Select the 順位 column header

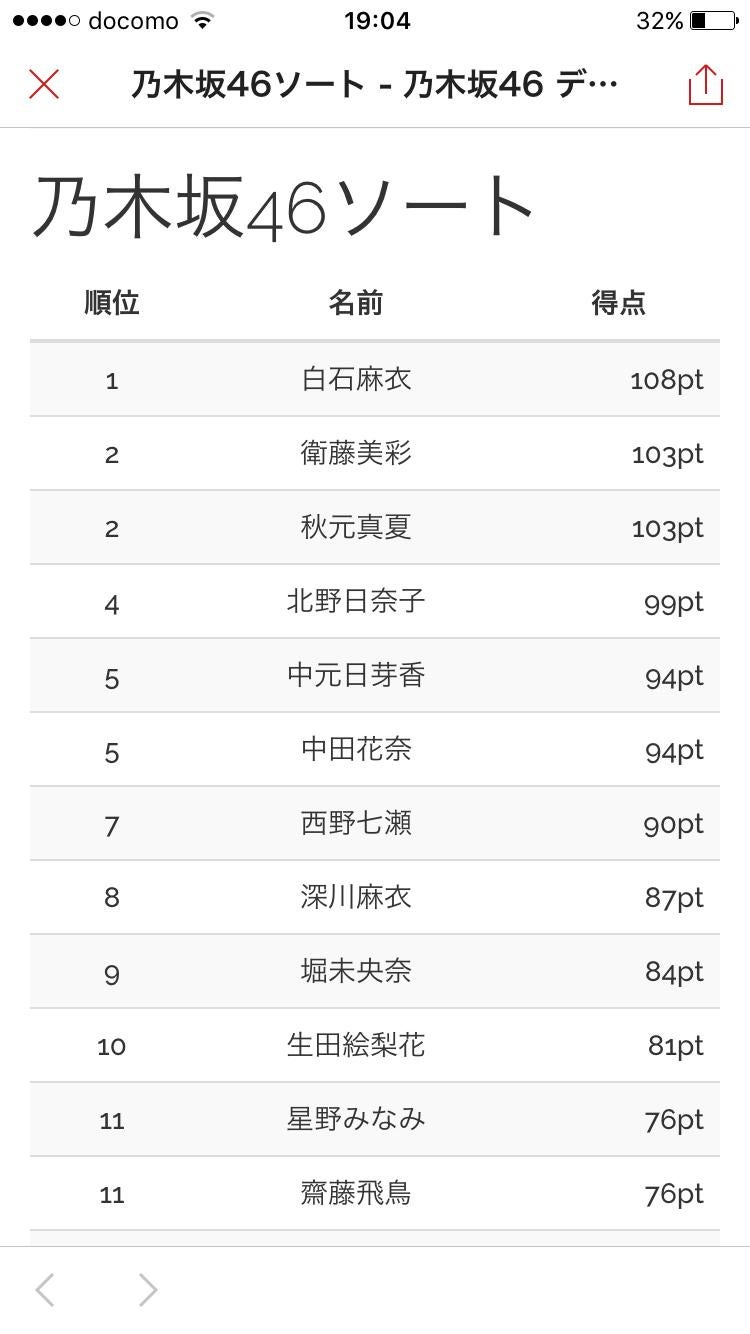110,303
